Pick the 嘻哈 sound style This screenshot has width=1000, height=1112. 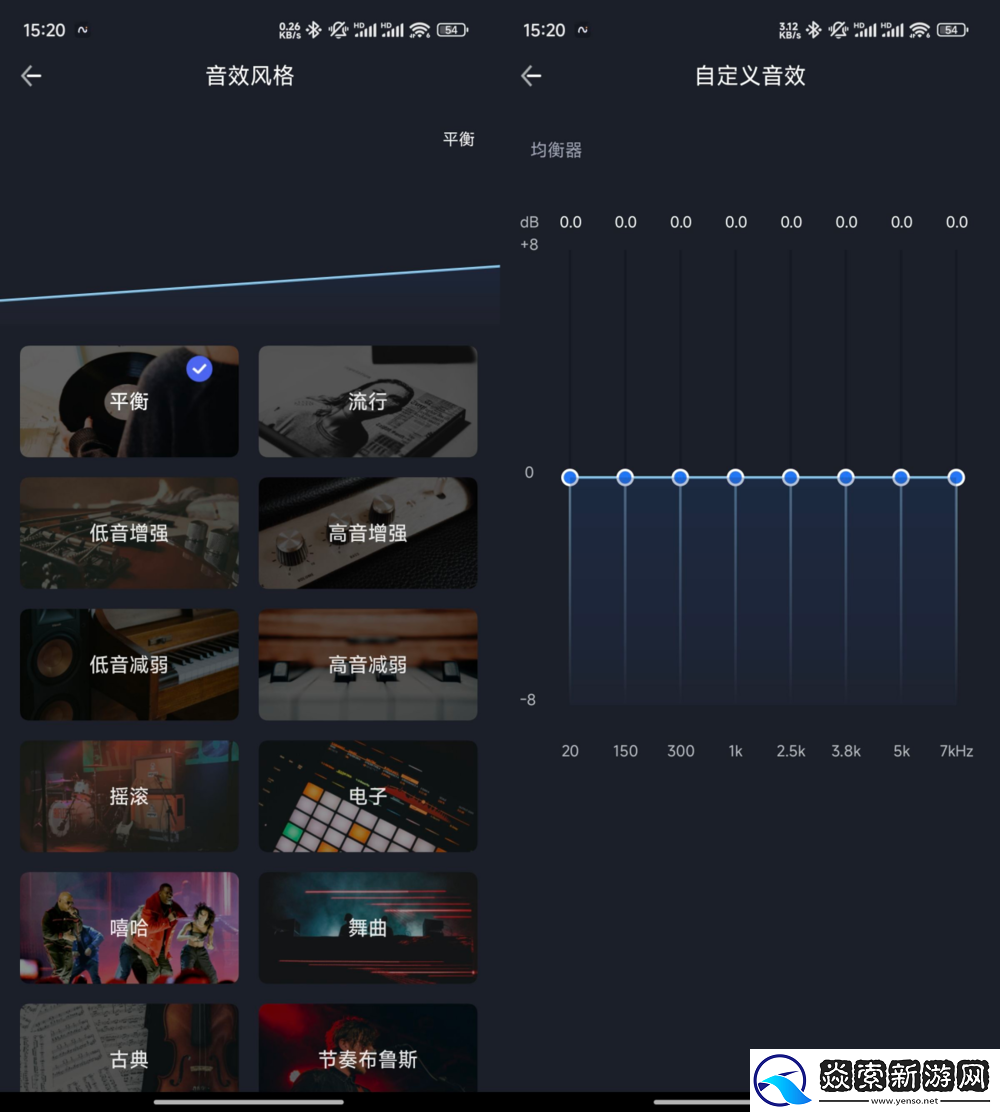click(129, 928)
